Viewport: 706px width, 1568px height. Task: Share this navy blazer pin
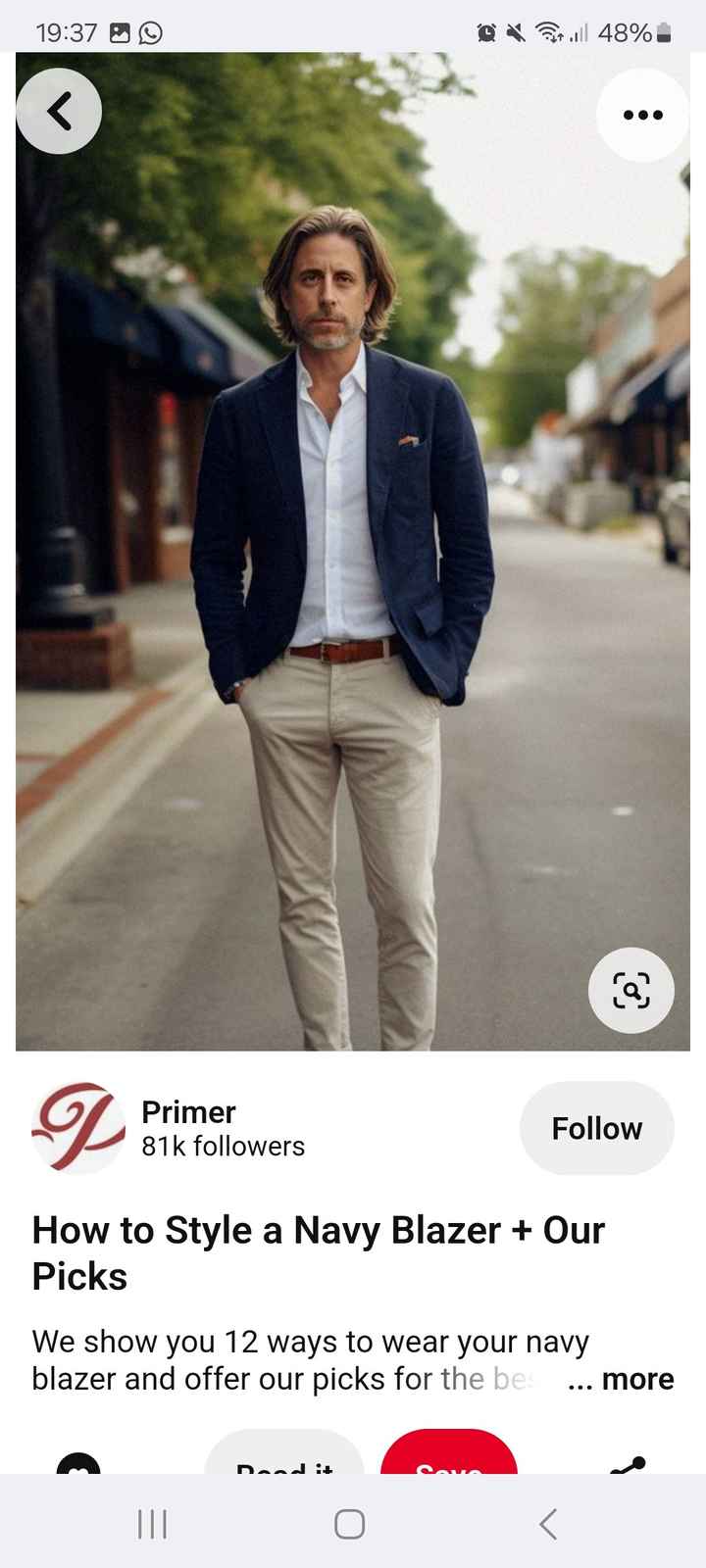[627, 1464]
